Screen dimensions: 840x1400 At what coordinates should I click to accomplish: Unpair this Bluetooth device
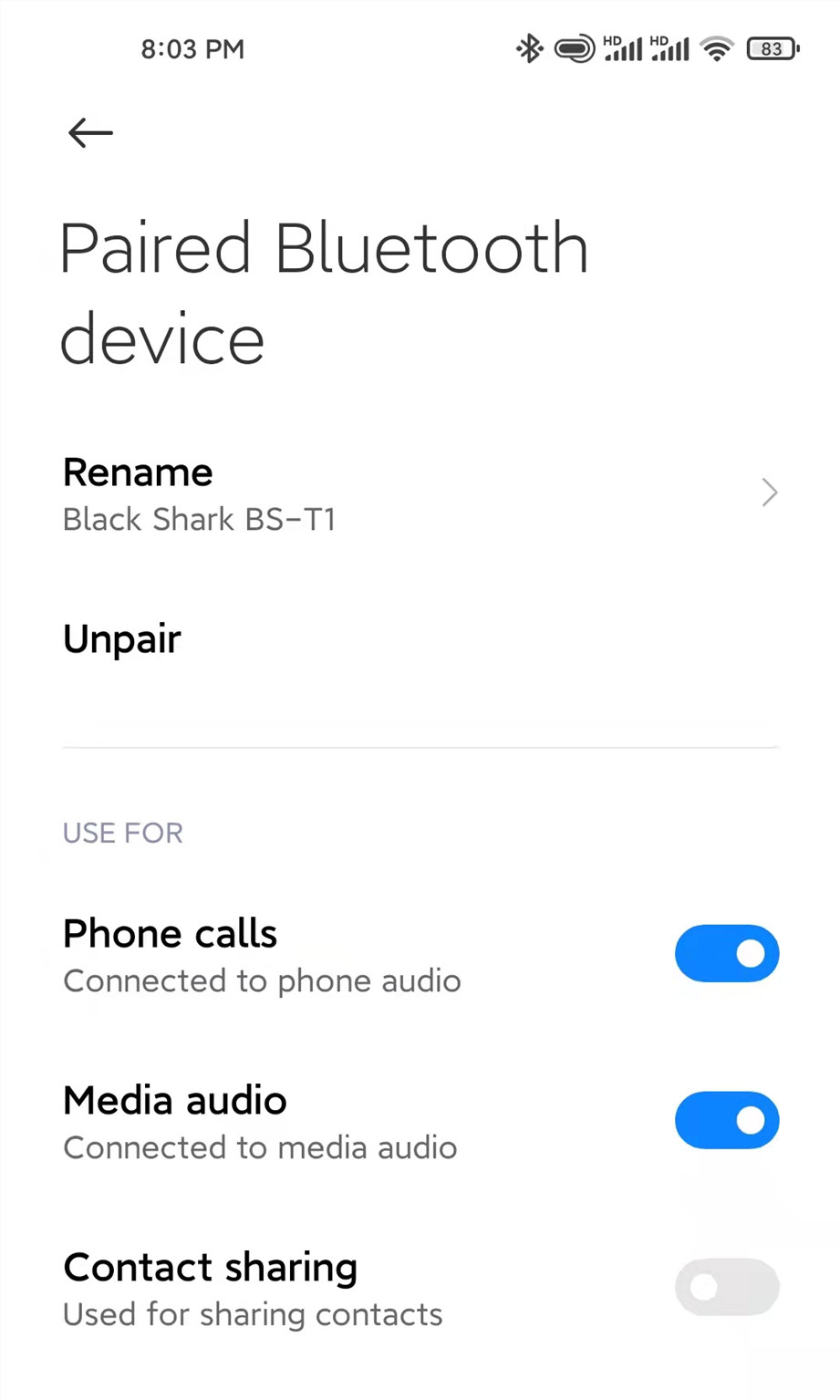click(420, 639)
